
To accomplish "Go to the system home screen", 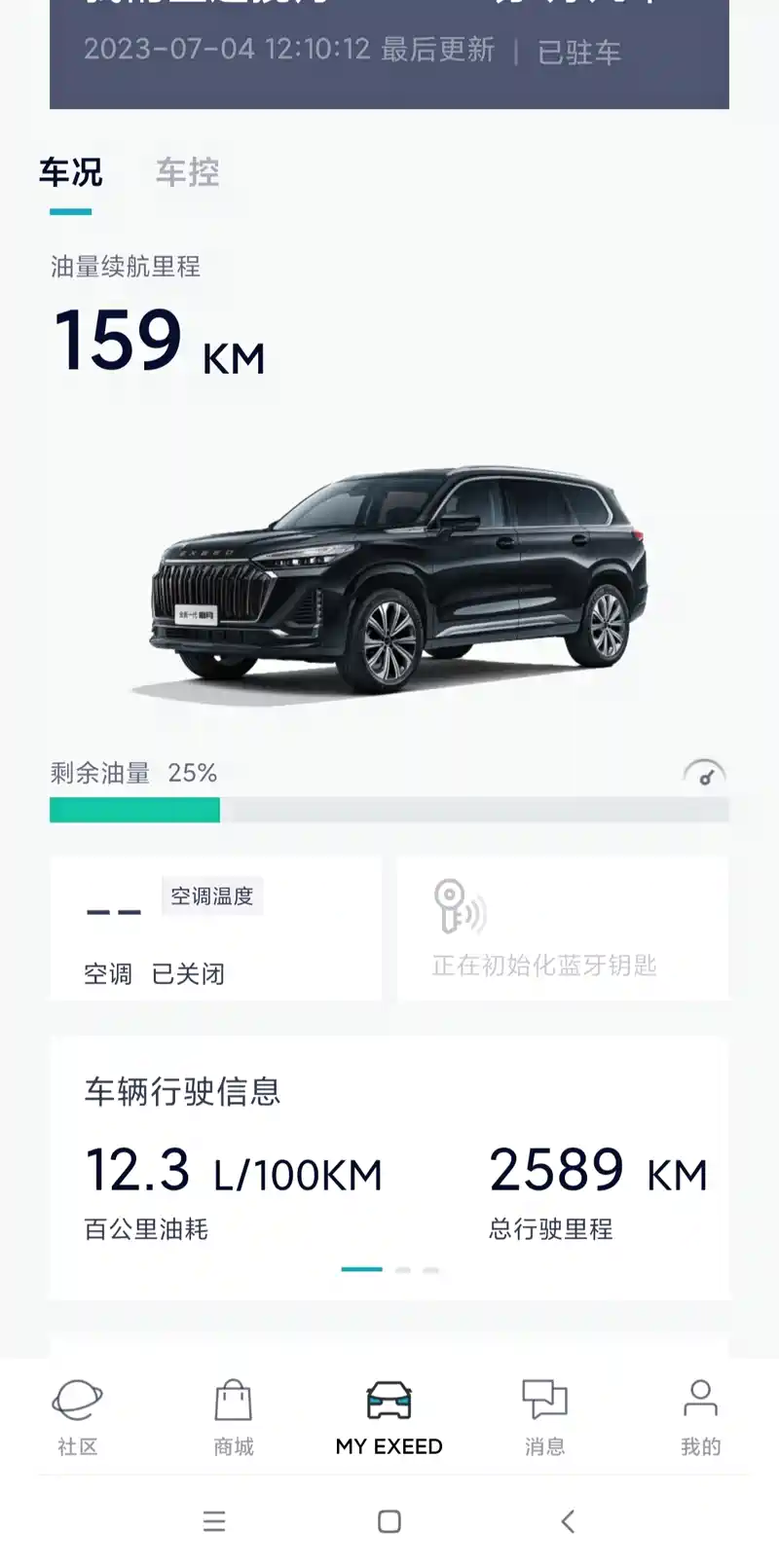I will [x=389, y=1521].
